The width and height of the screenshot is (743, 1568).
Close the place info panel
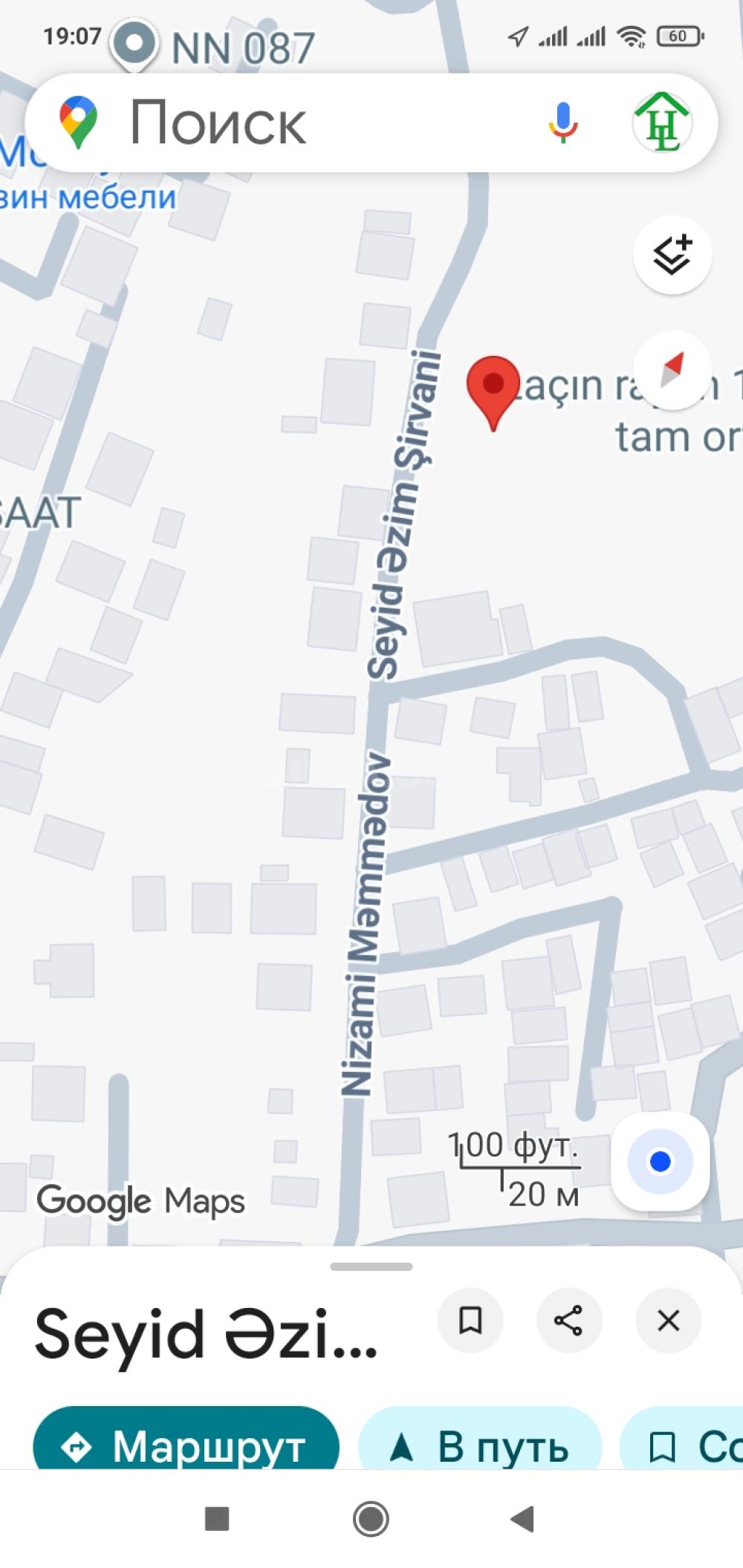point(668,1321)
